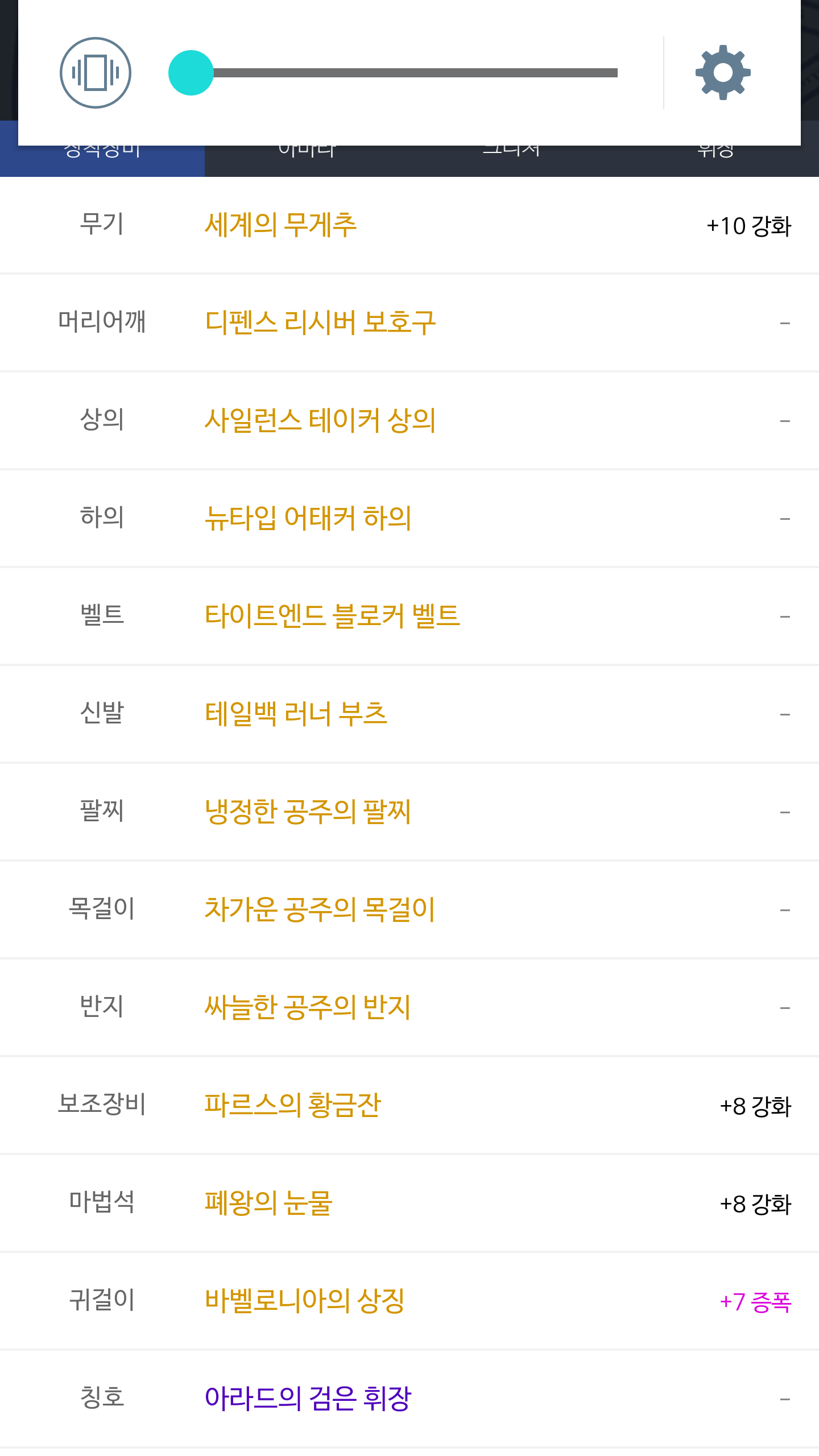The image size is (819, 1456).
Task: Open the 타이트엔드 블로커 벨트 item
Action: coord(409,617)
